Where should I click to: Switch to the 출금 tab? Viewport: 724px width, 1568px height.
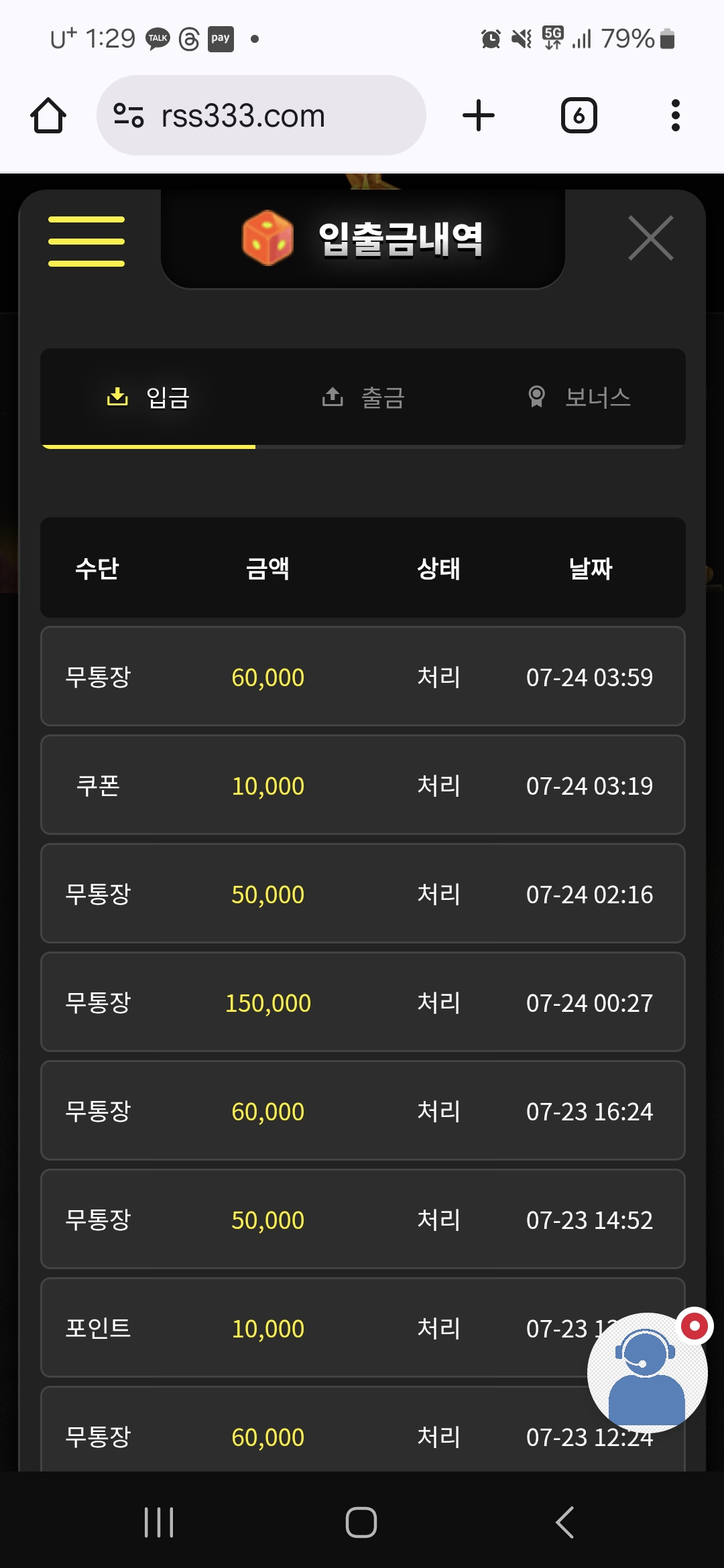tap(363, 398)
